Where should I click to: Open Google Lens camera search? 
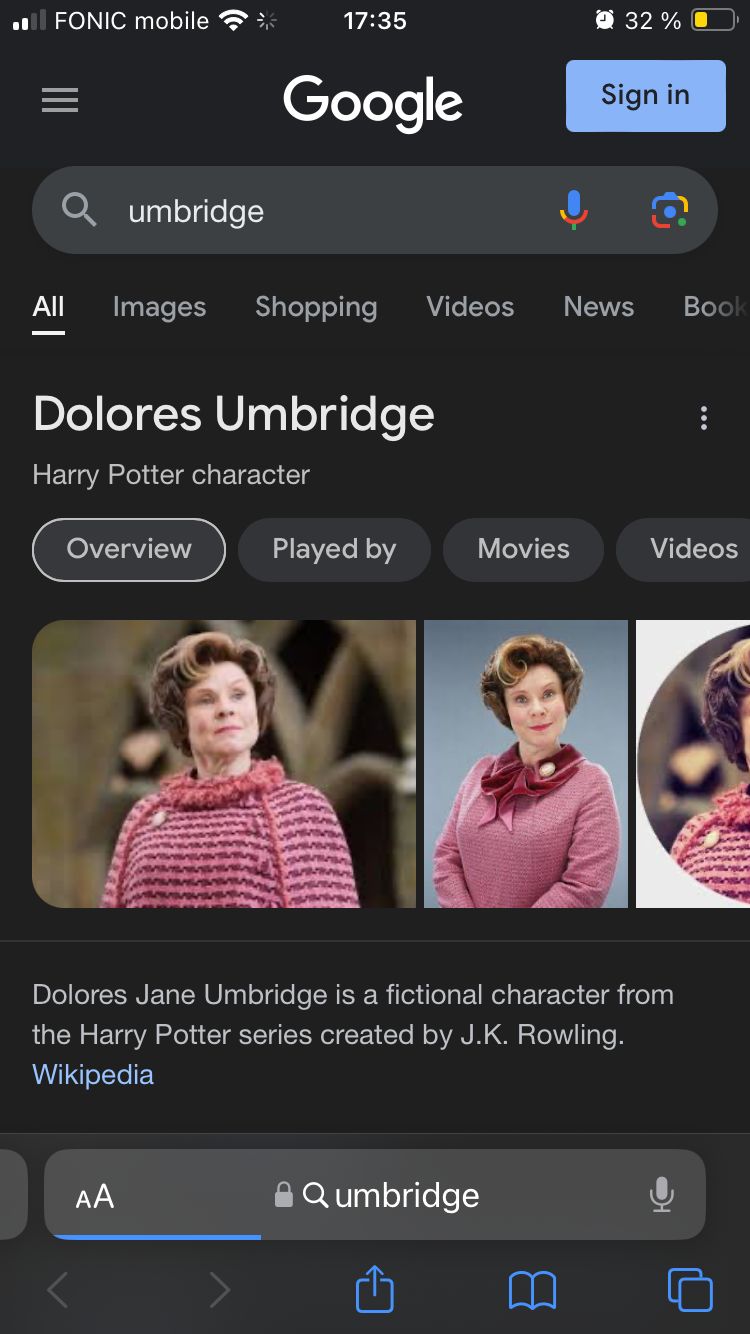[x=669, y=210]
